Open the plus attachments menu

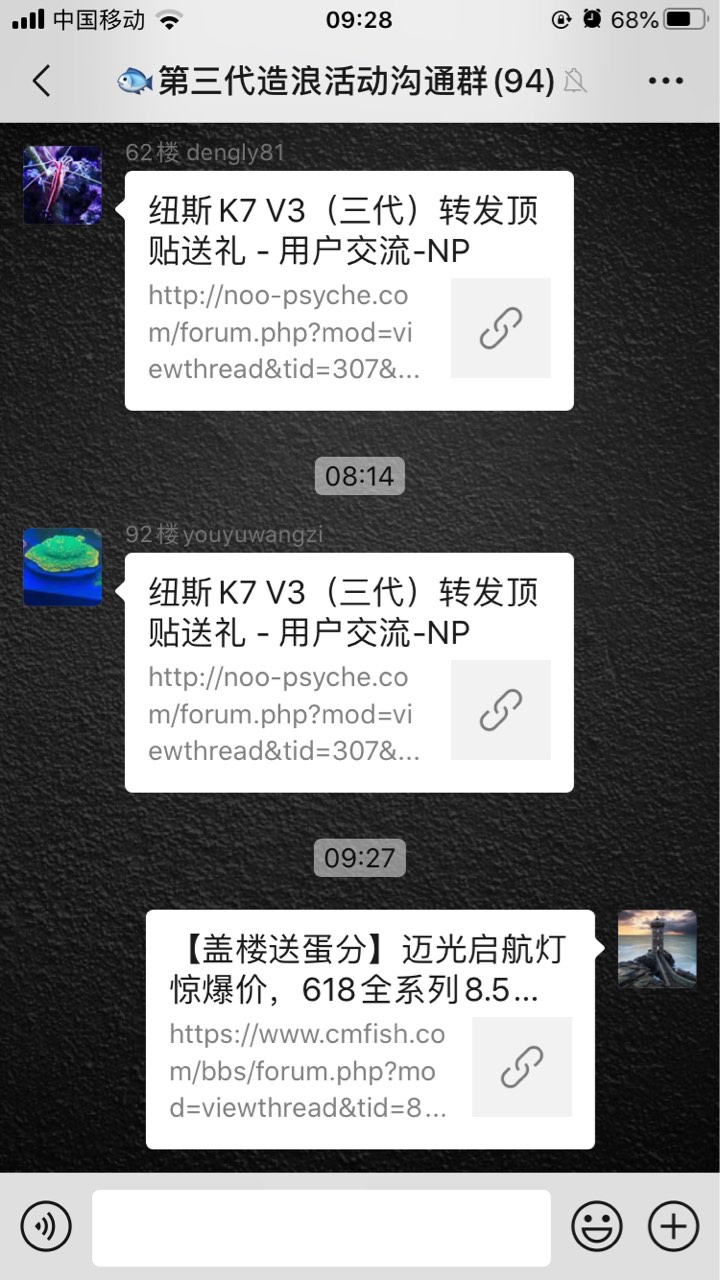(674, 1226)
